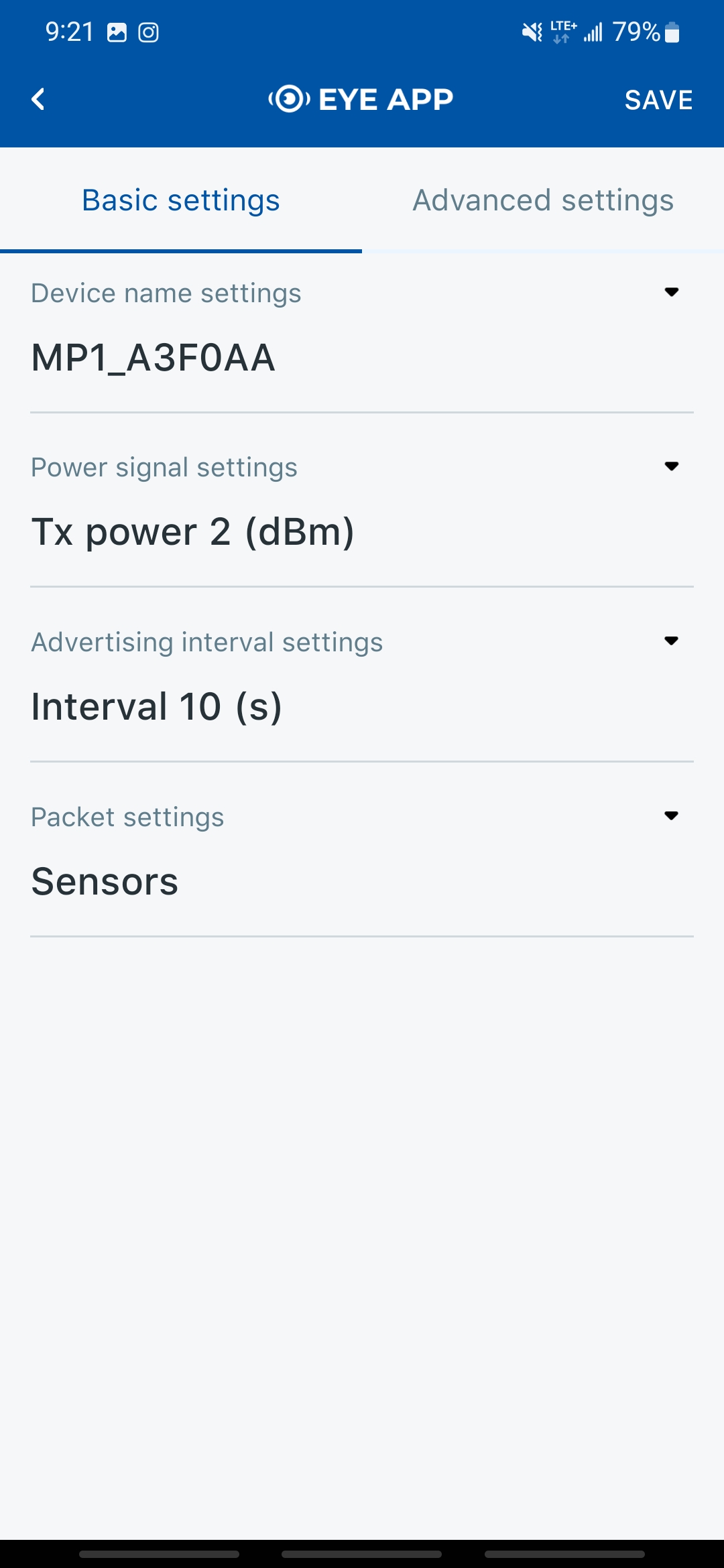Tap SAVE to store settings
Viewport: 724px width, 1568px height.
[658, 100]
